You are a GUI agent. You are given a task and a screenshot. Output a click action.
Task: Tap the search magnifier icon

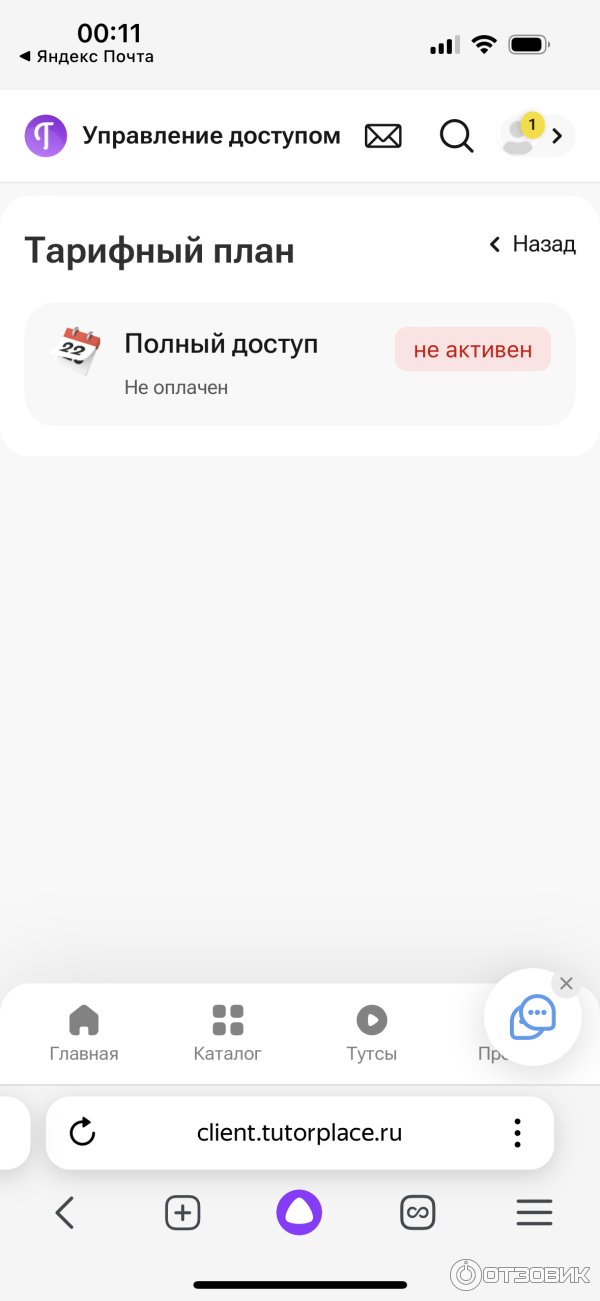(456, 136)
